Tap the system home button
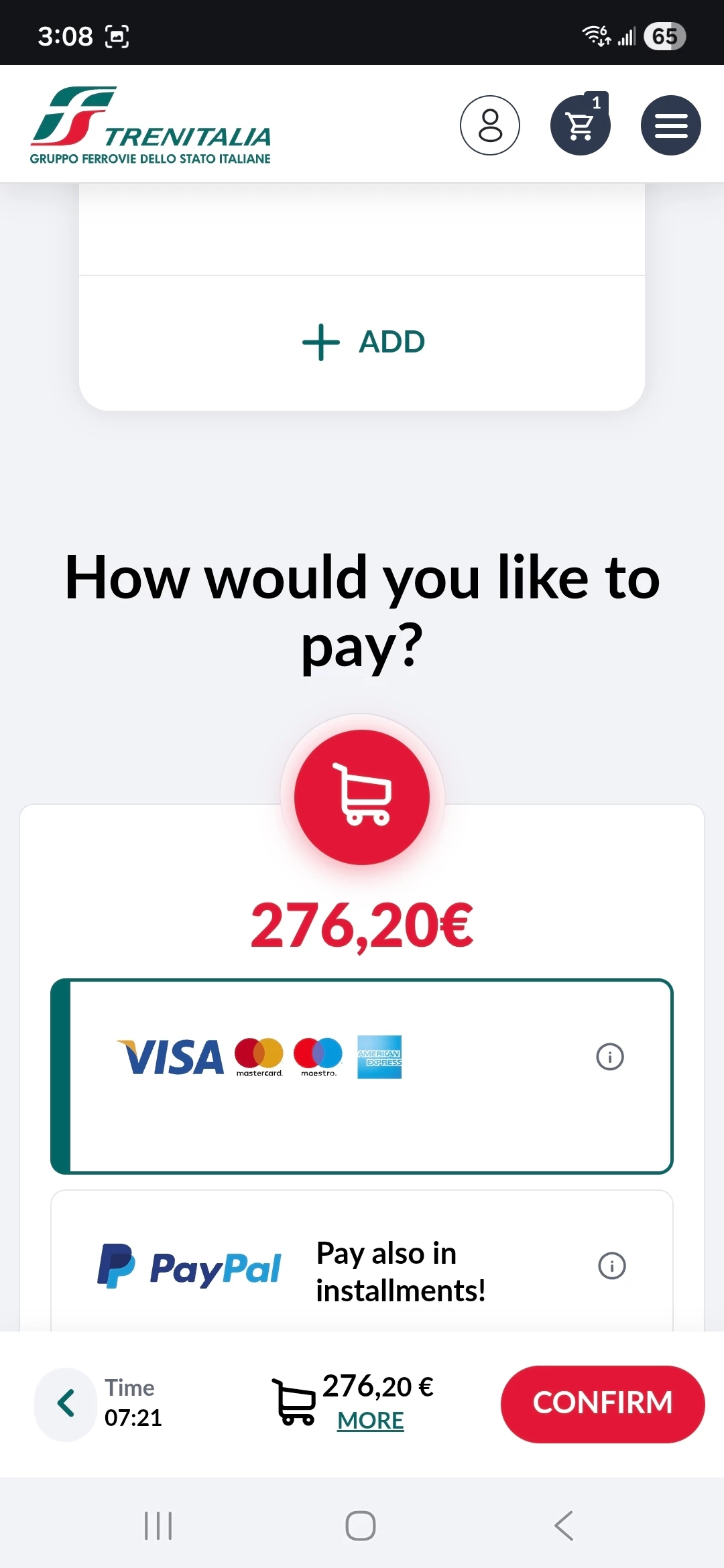The image size is (724, 1568). click(x=361, y=1526)
